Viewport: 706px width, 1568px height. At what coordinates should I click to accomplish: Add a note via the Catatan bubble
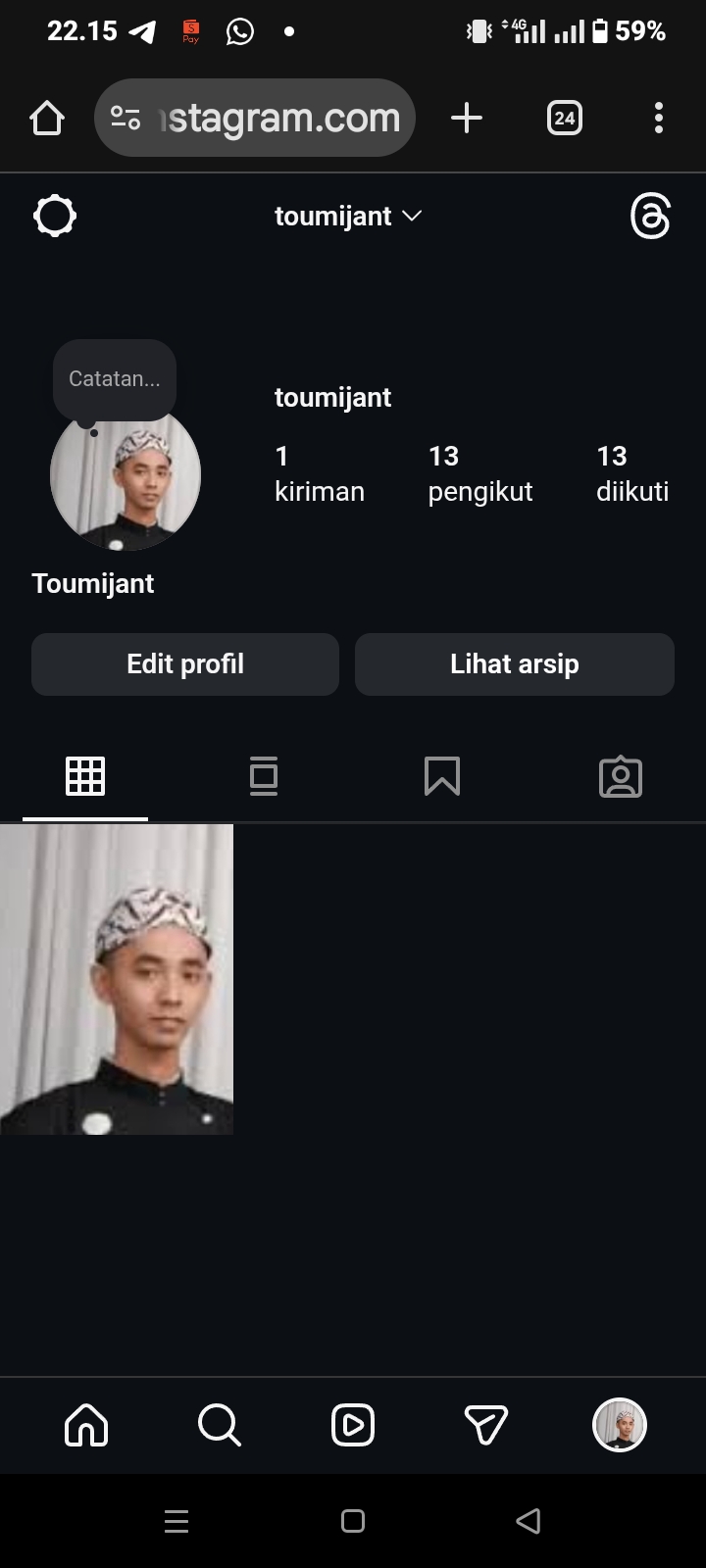pyautogui.click(x=115, y=379)
